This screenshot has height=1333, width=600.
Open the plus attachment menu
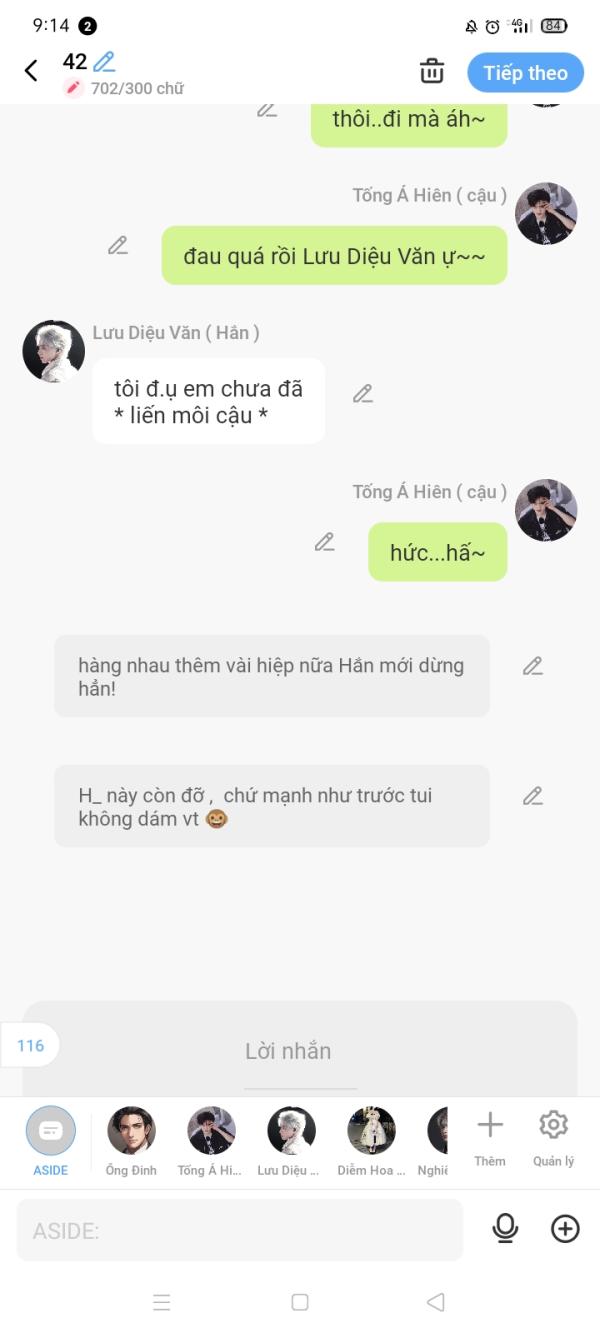point(565,1229)
